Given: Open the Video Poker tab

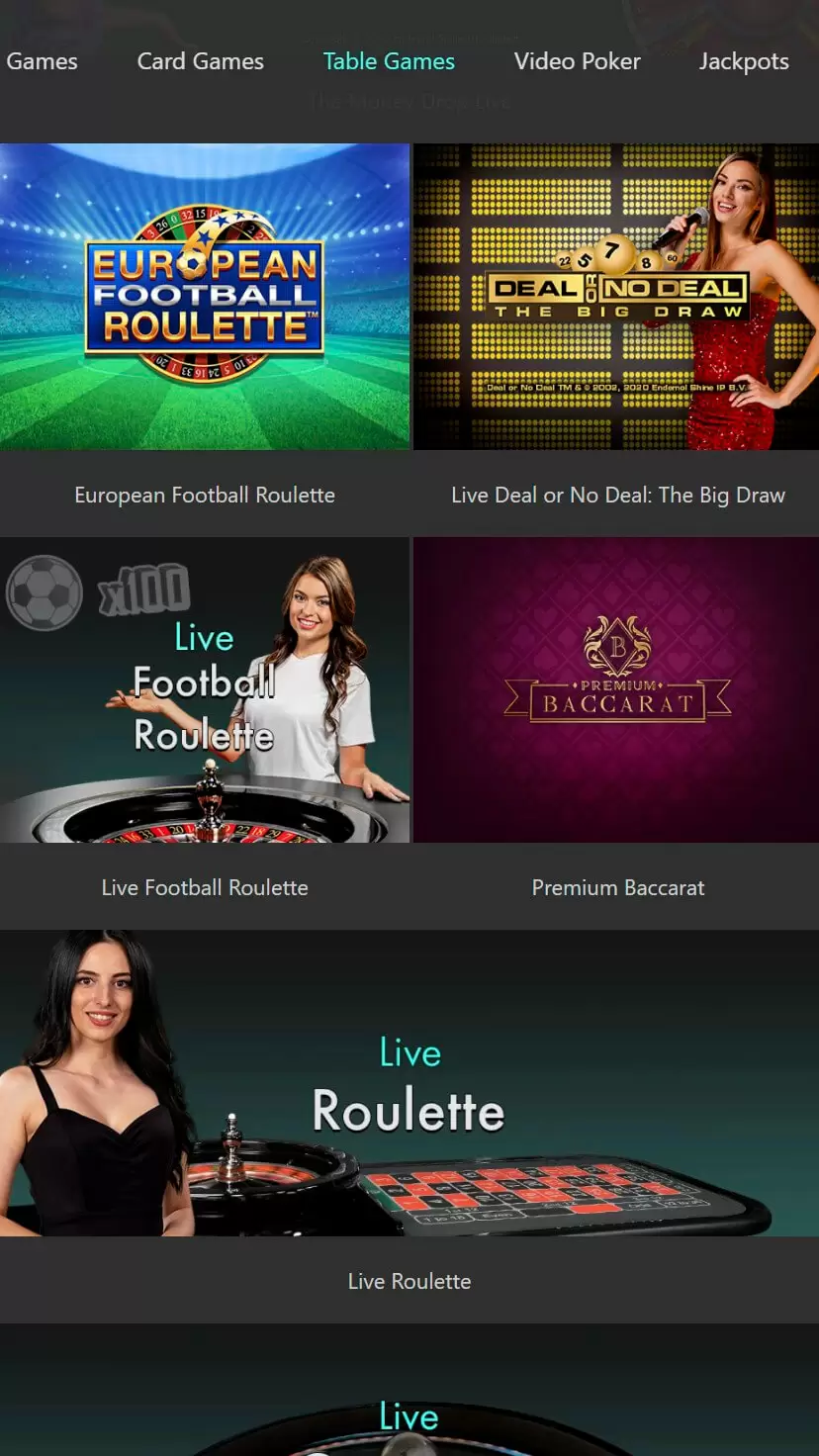Looking at the screenshot, I should (x=577, y=61).
